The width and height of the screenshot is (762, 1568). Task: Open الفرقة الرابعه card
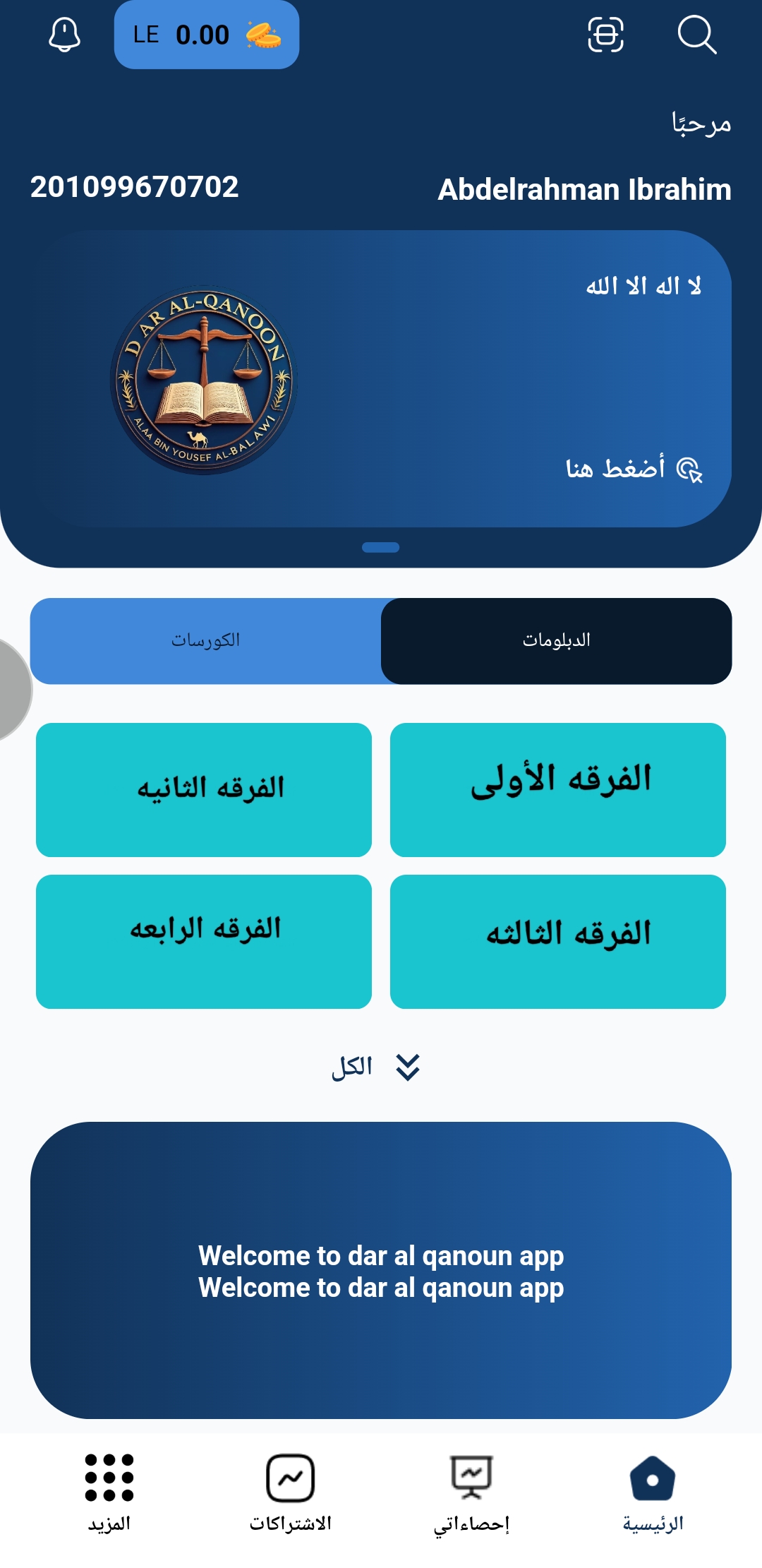pyautogui.click(x=204, y=941)
